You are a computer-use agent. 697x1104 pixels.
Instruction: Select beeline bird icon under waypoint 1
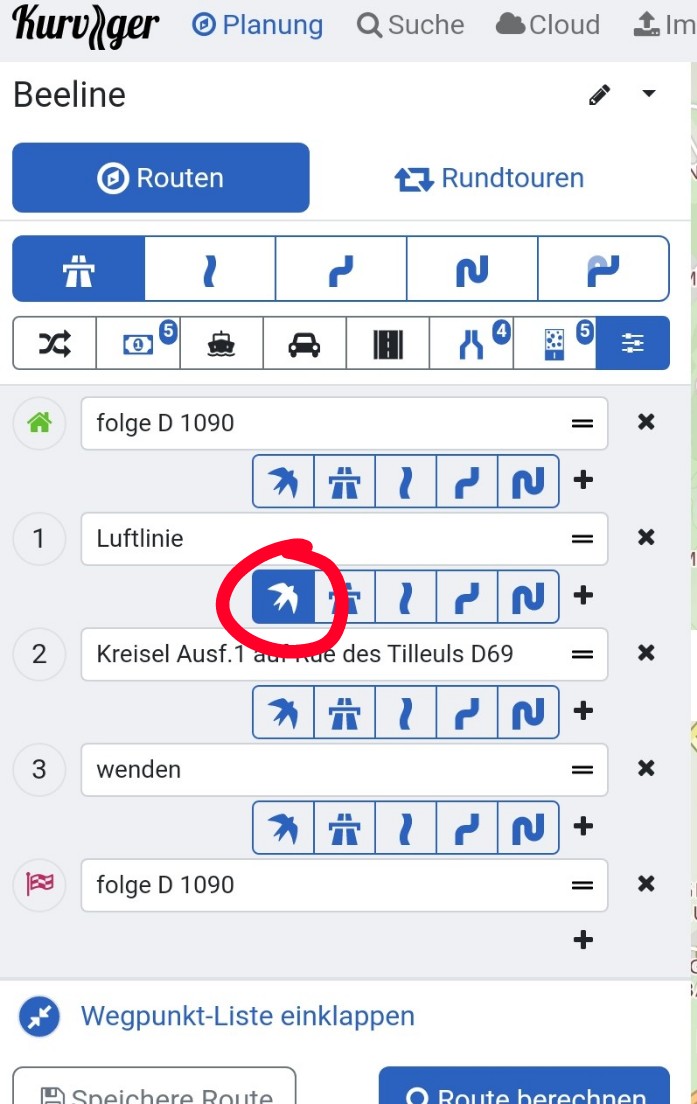coord(283,597)
